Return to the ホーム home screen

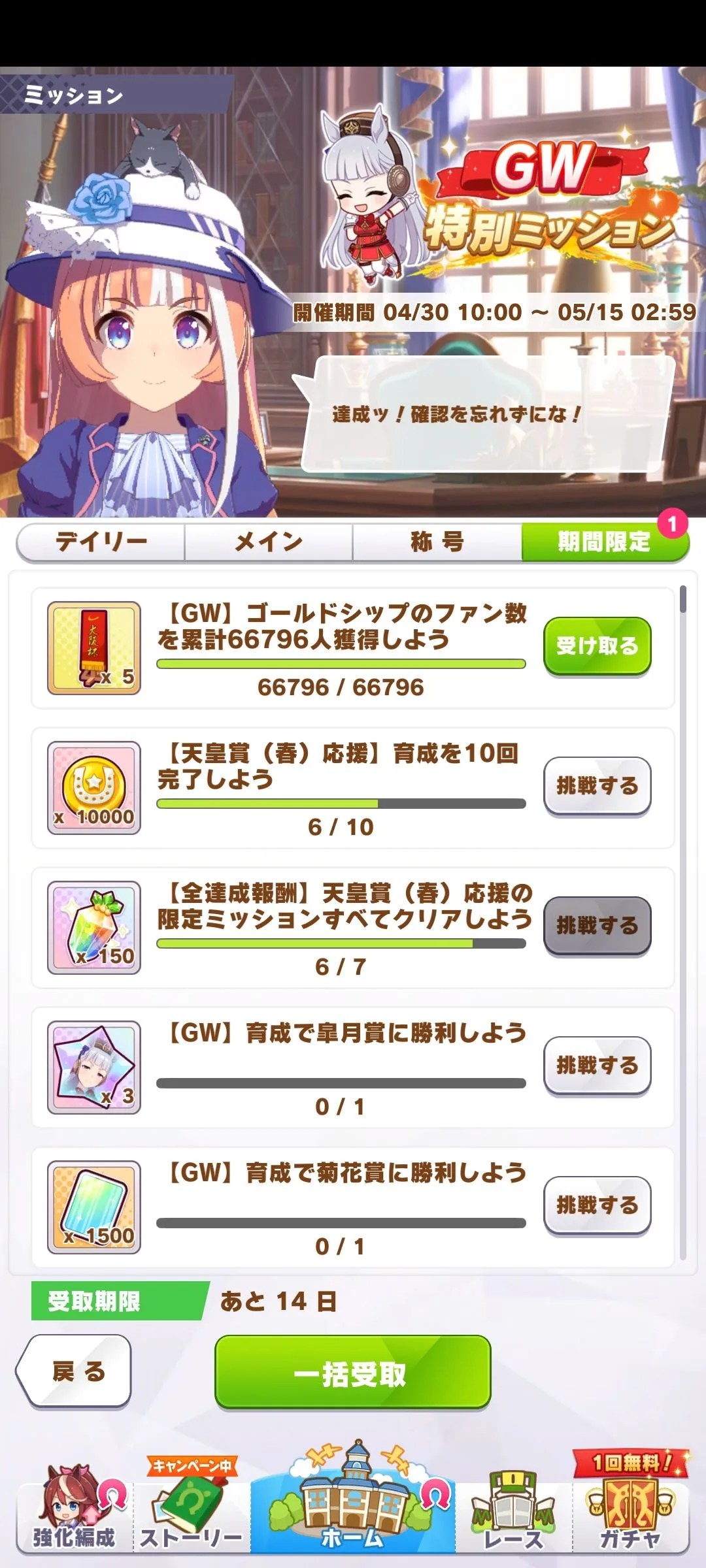click(353, 1522)
